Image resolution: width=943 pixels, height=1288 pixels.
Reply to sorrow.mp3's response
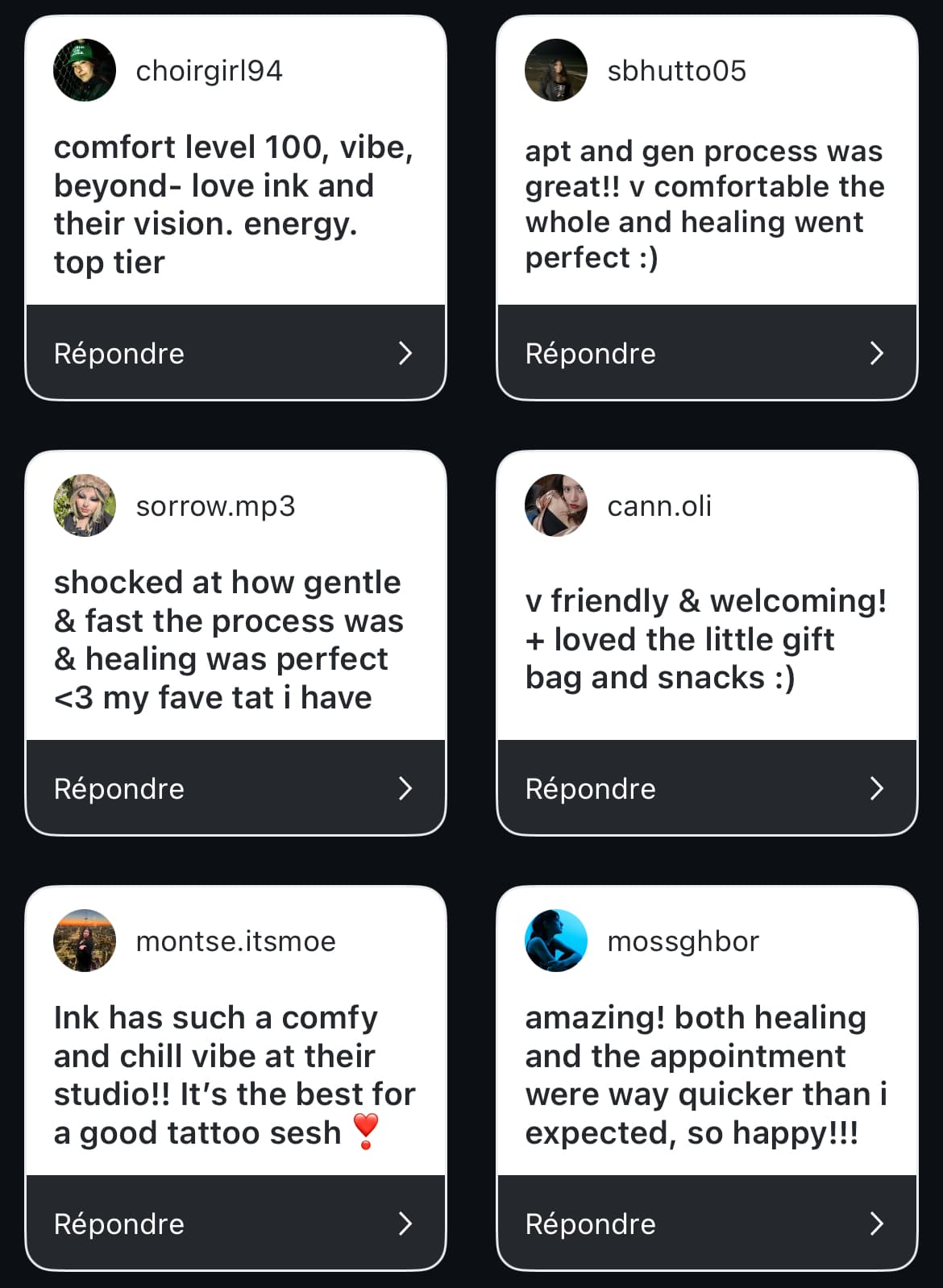(235, 788)
